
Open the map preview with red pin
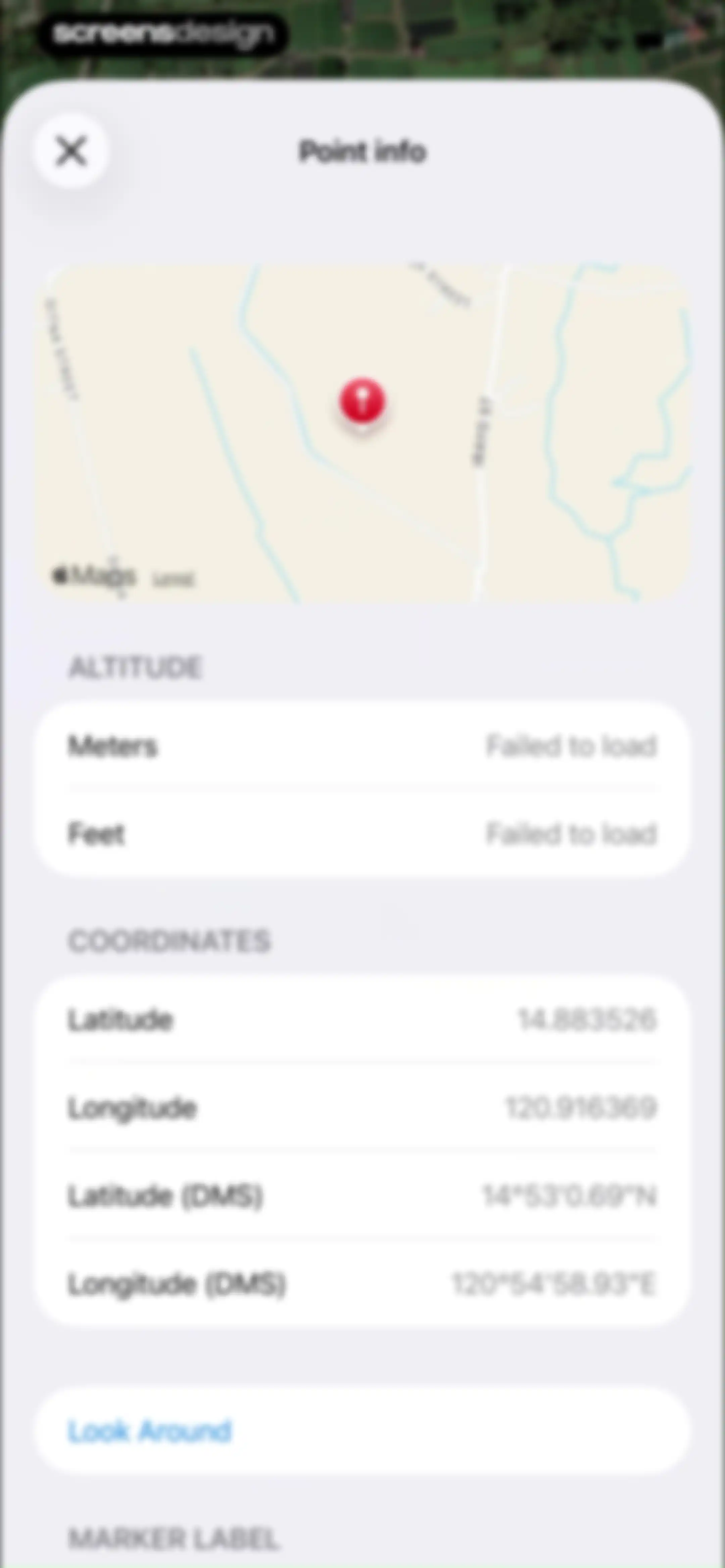click(x=363, y=433)
